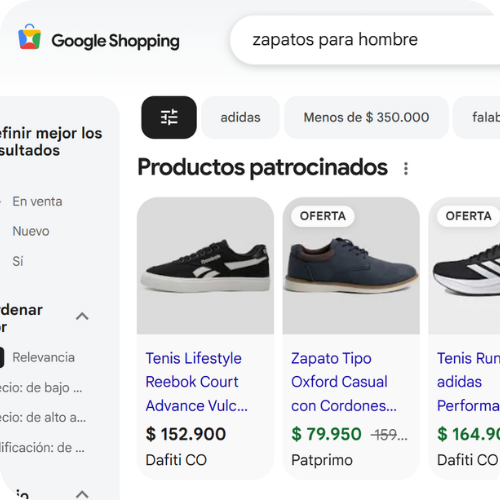This screenshot has height=500, width=500.
Task: Tap the search box with zapatos para hombre
Action: [365, 40]
